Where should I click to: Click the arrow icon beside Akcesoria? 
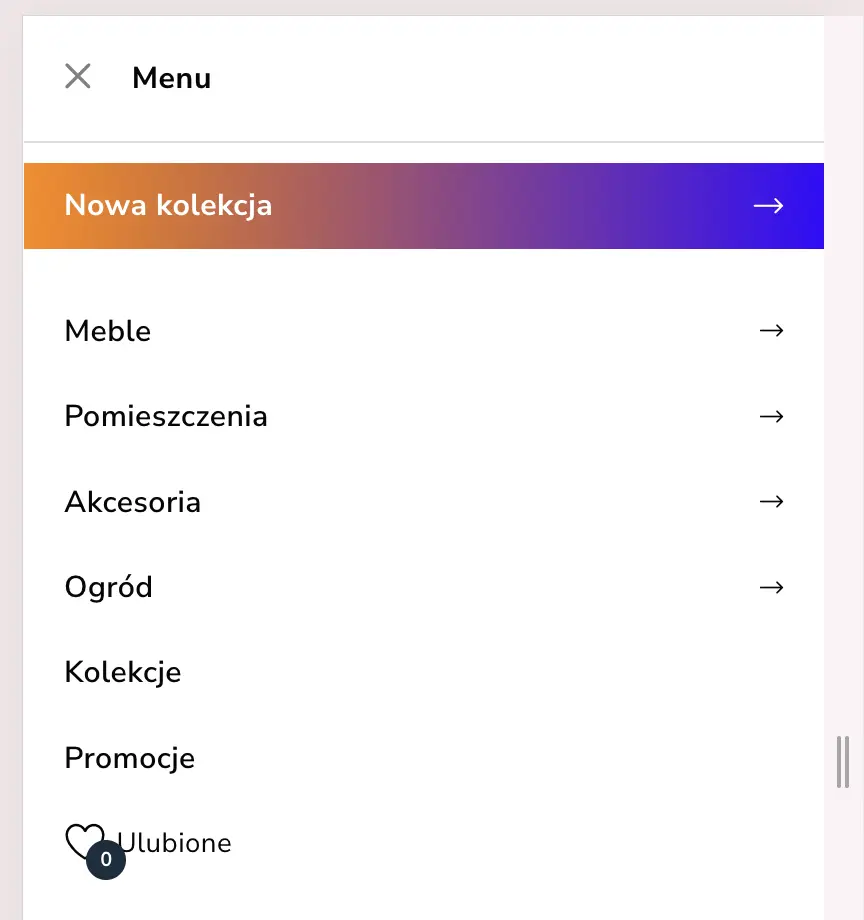771,501
